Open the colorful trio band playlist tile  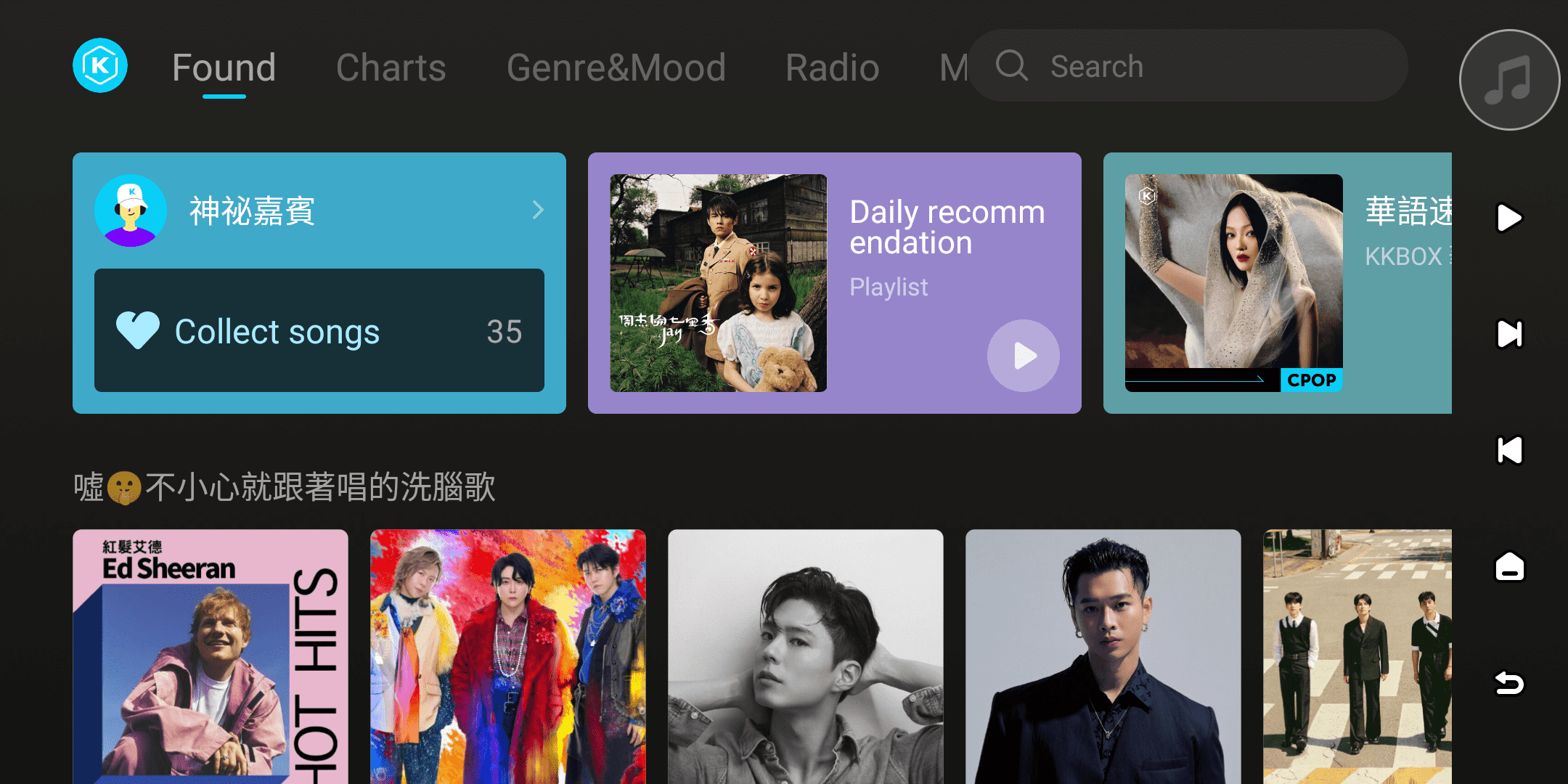click(x=508, y=657)
